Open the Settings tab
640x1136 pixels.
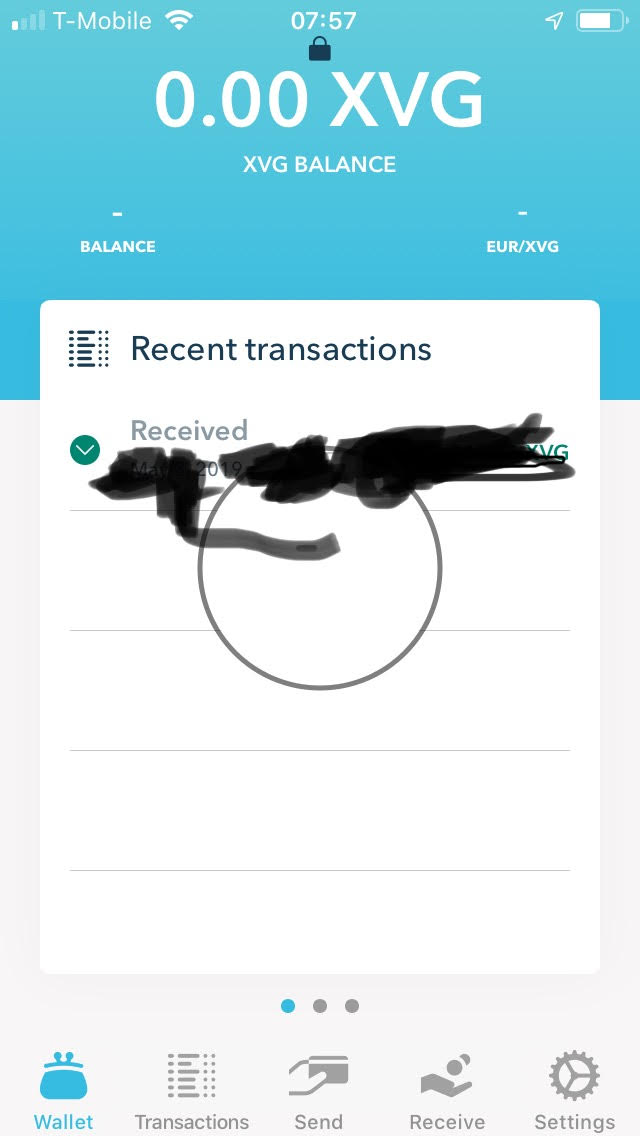tap(574, 1092)
